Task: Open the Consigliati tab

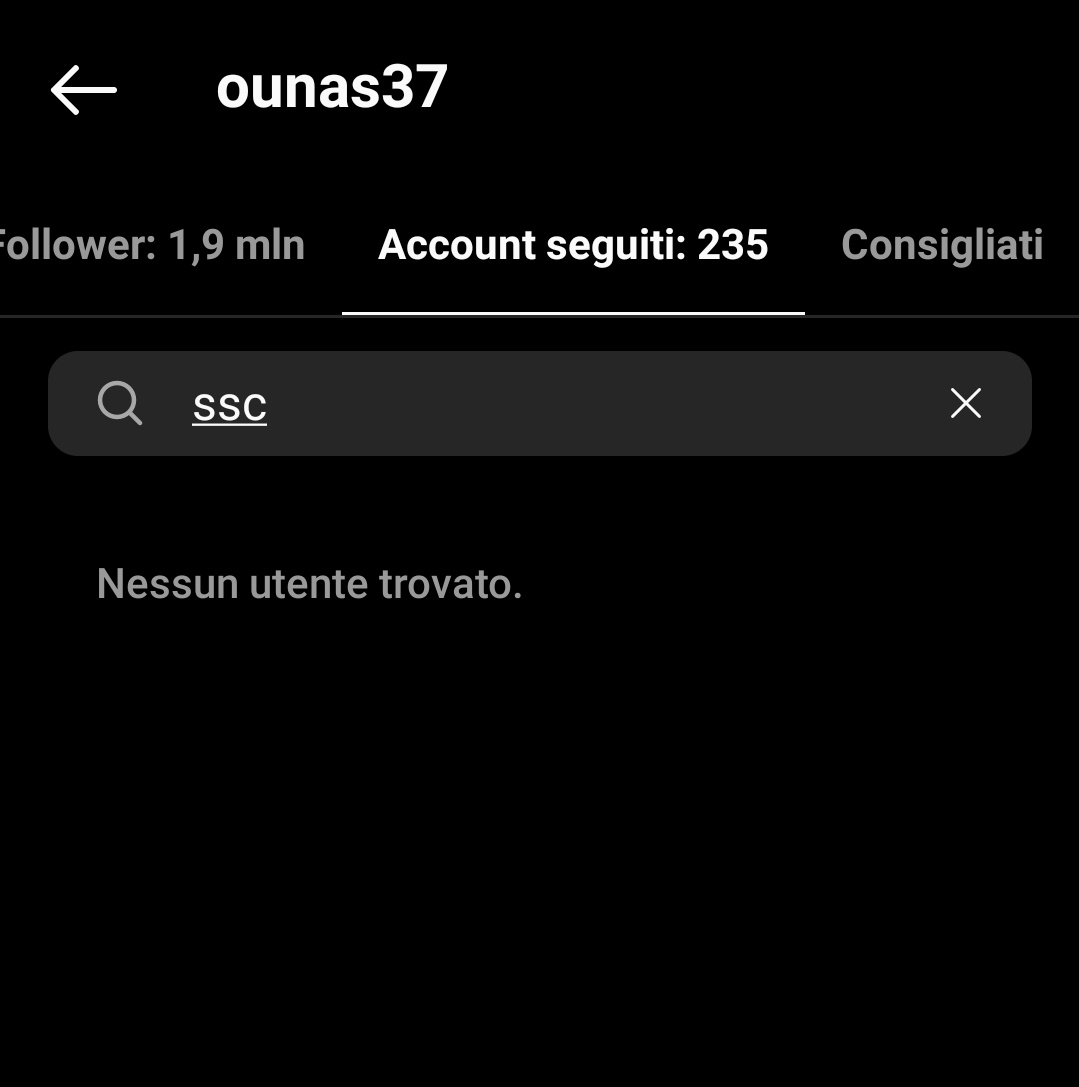Action: [942, 245]
